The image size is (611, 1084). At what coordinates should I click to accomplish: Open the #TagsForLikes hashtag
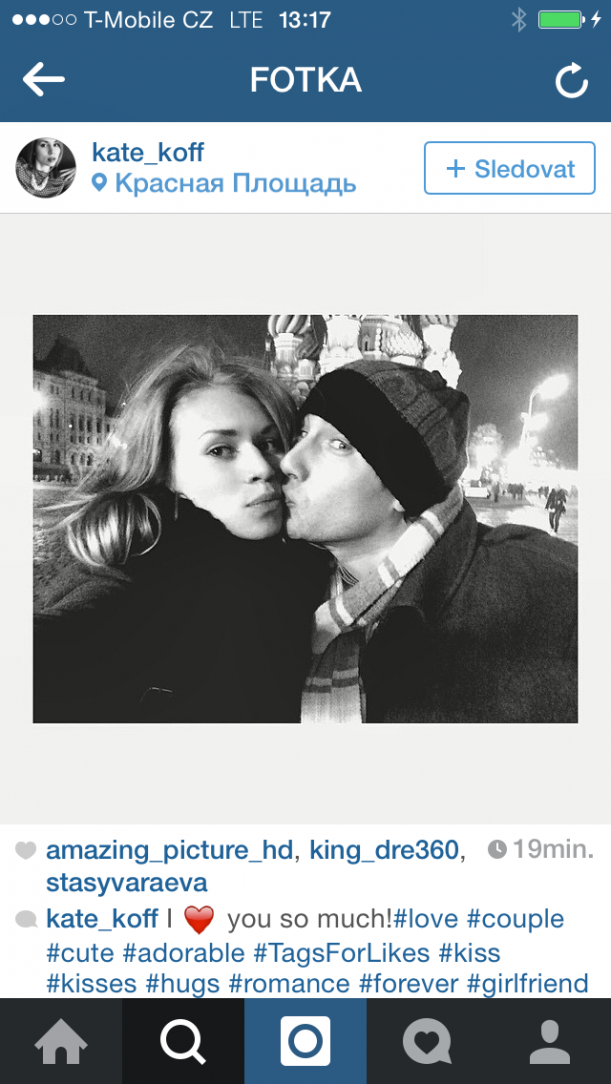click(341, 953)
